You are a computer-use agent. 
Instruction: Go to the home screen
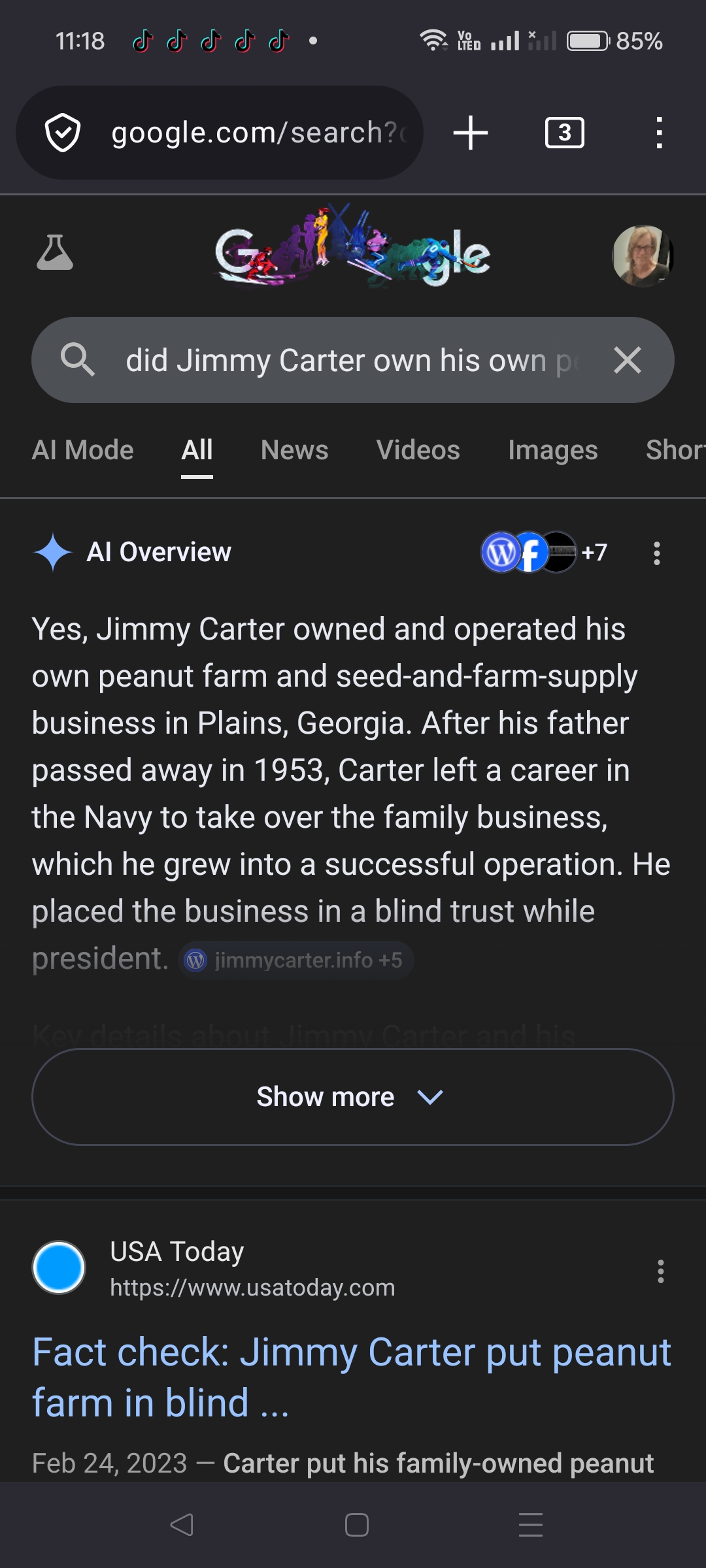[356, 1525]
